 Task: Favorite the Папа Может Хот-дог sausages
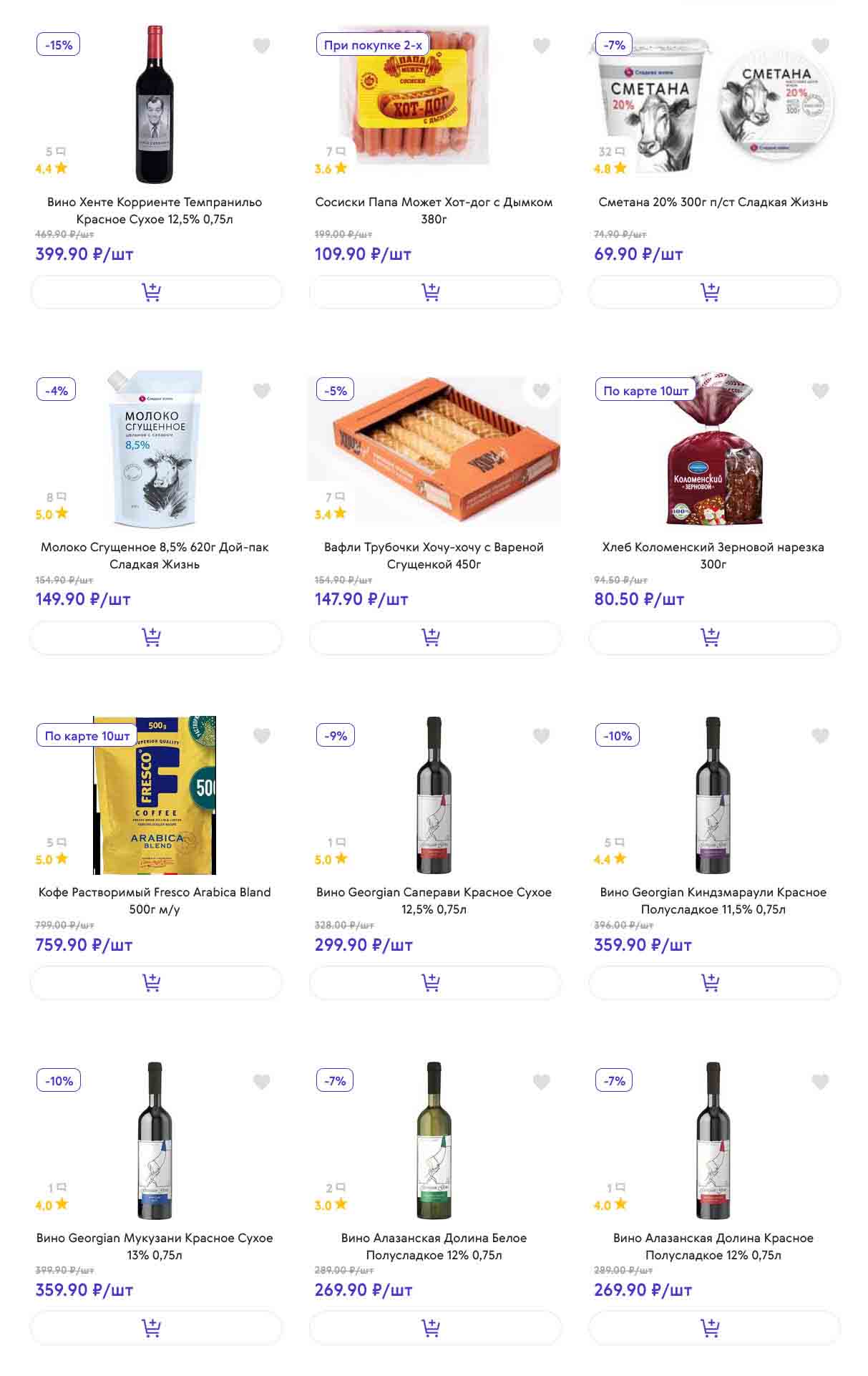pos(542,46)
